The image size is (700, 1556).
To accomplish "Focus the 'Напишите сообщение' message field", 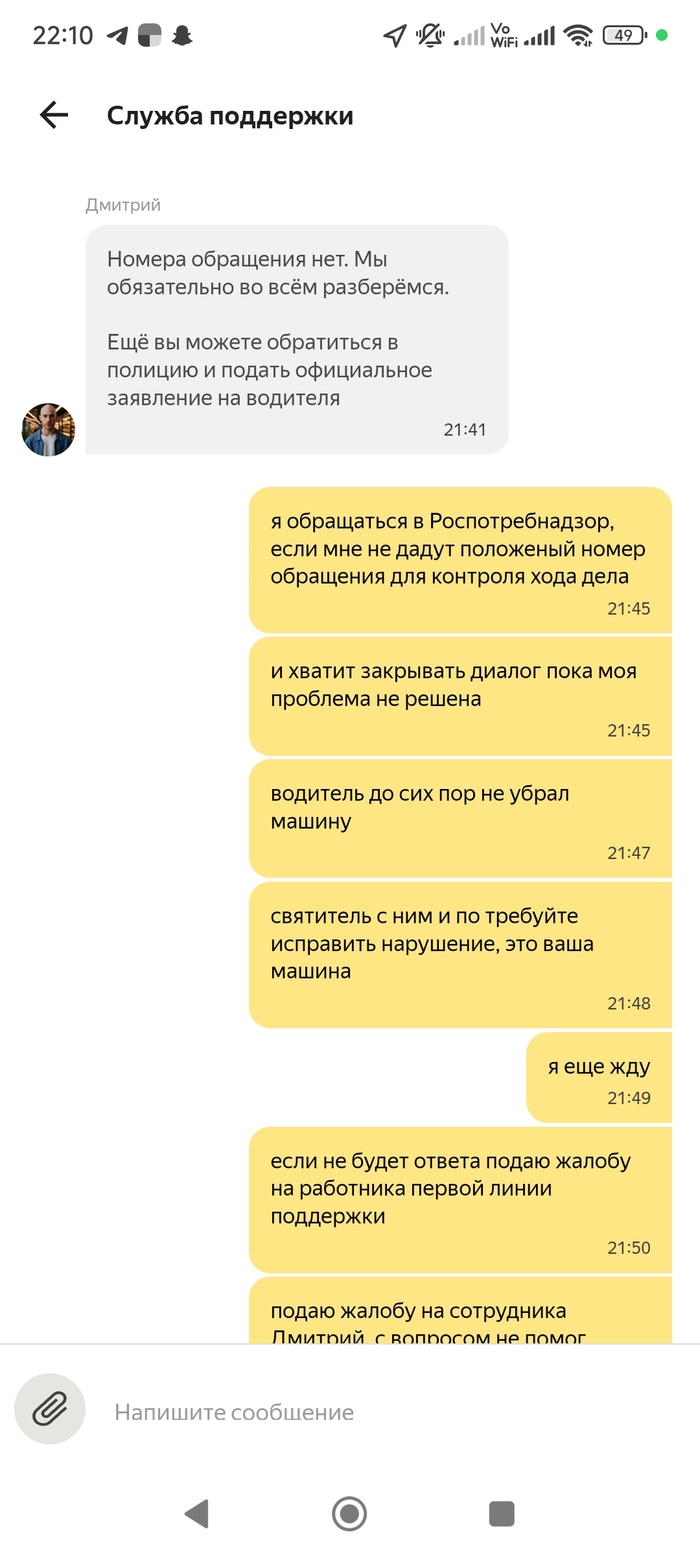I will point(380,1412).
